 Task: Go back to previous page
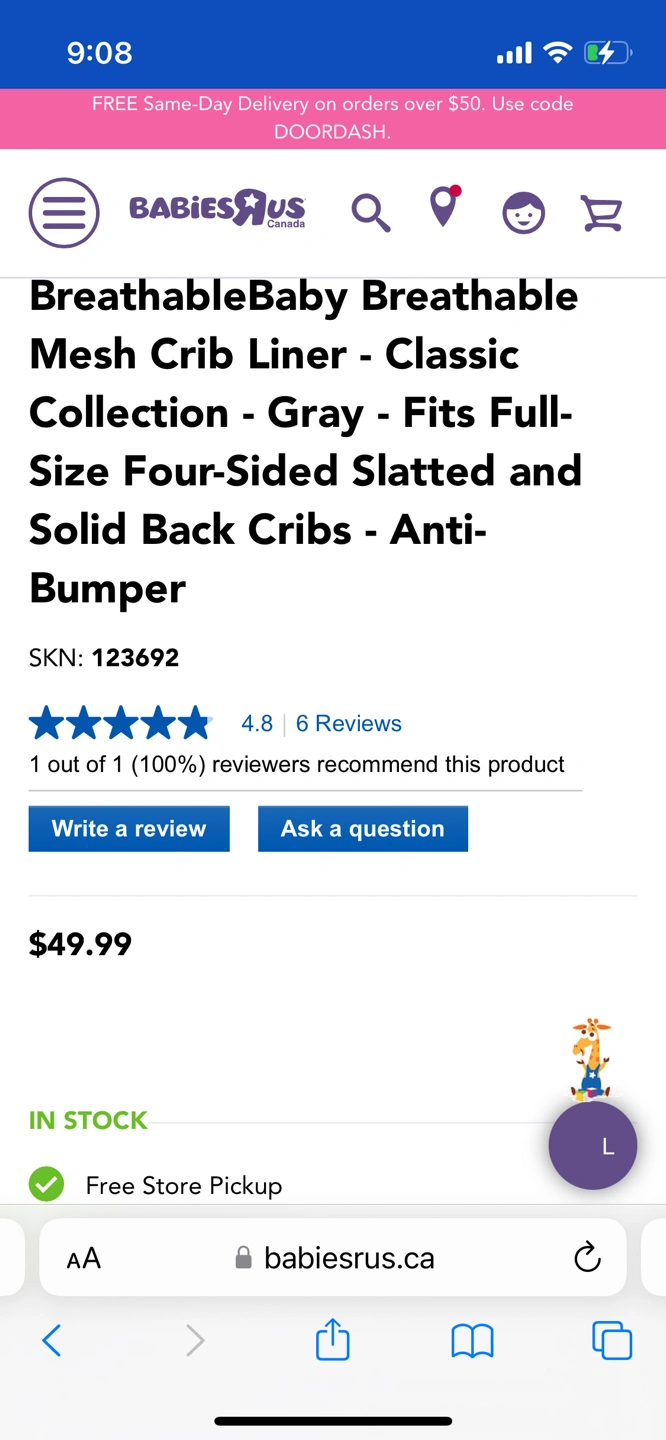pos(52,1340)
